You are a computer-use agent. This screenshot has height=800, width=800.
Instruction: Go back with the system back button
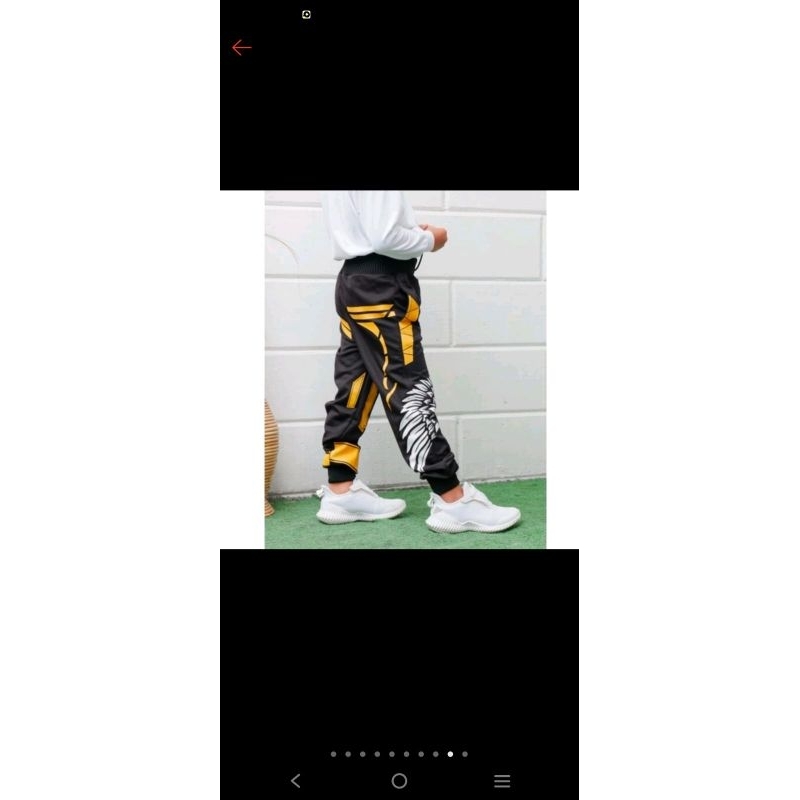(x=295, y=781)
